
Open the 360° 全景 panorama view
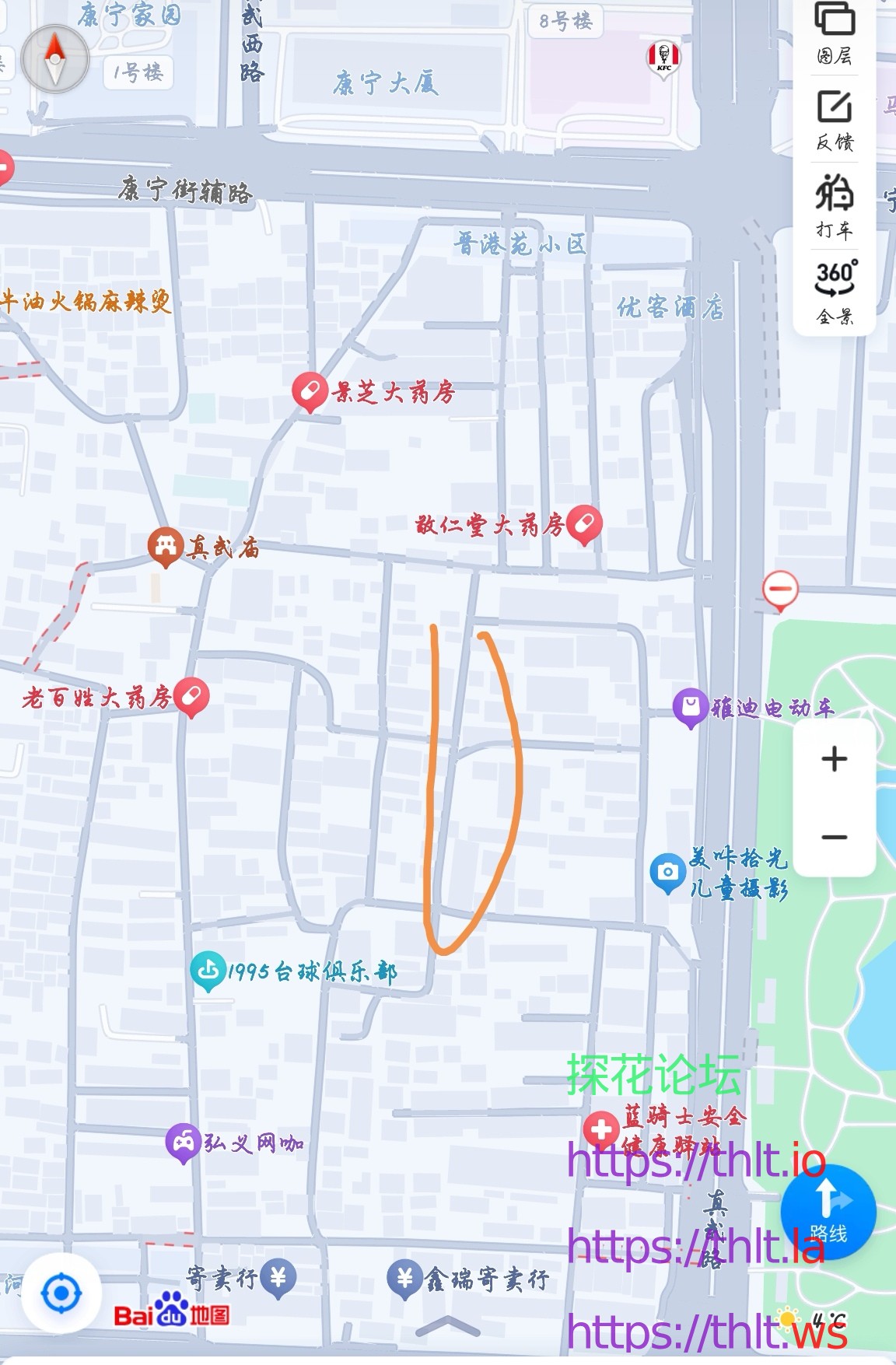834,292
